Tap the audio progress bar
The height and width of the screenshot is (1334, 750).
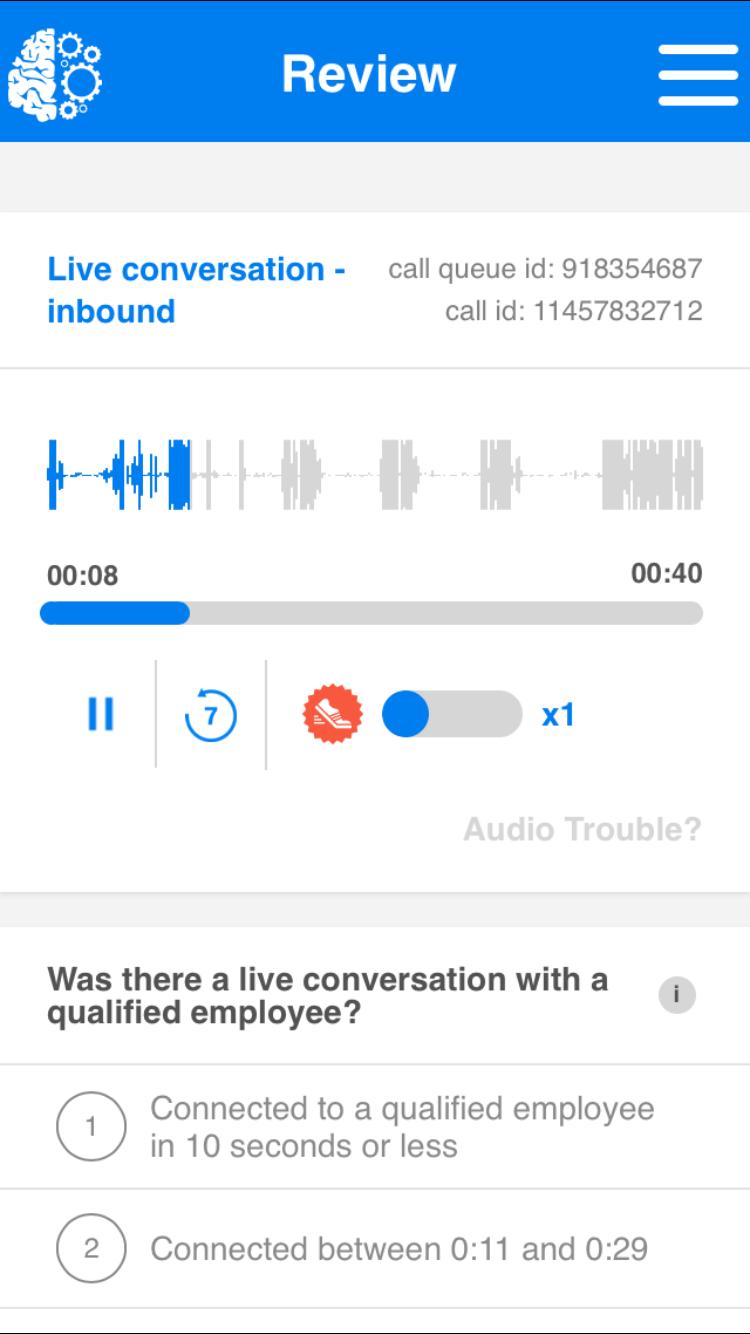[x=371, y=613]
